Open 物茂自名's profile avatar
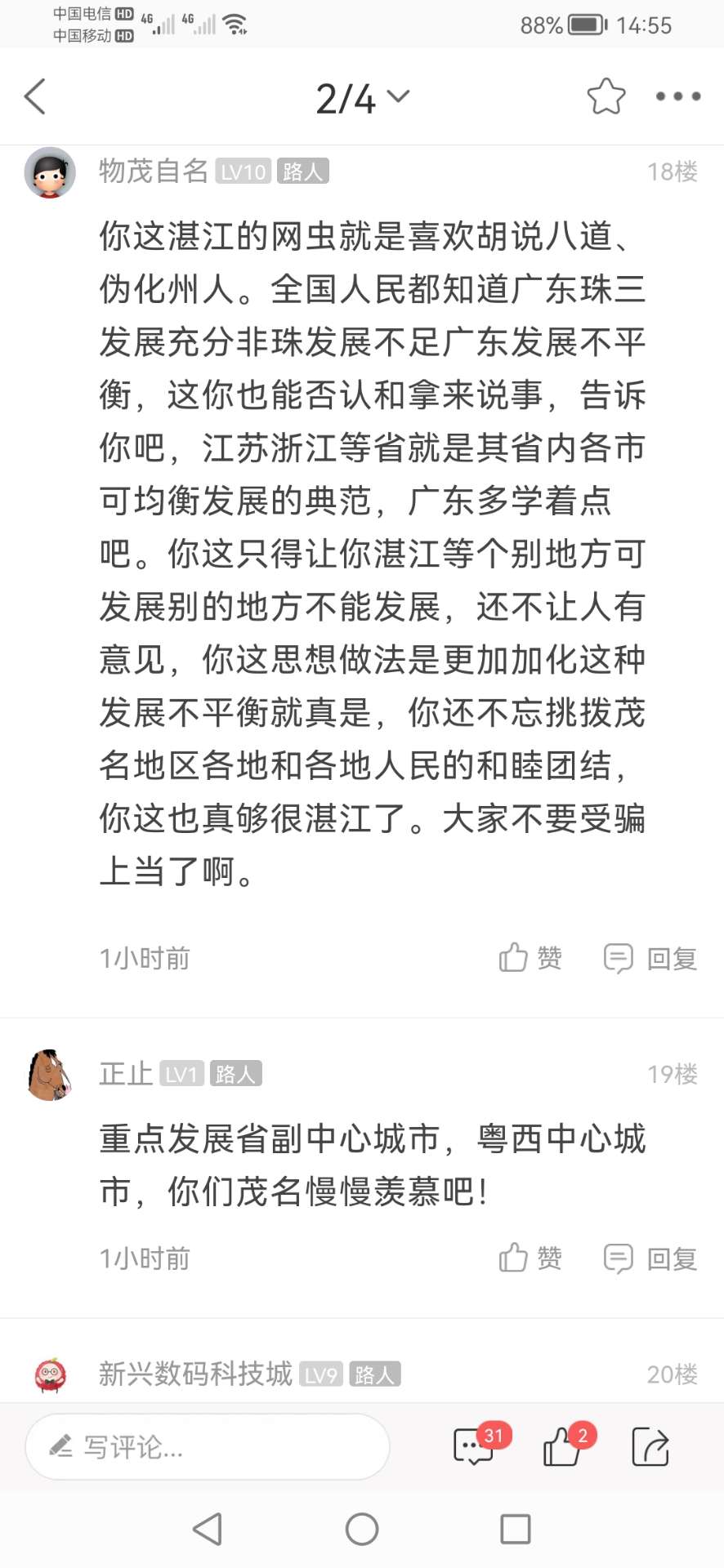 [50, 172]
